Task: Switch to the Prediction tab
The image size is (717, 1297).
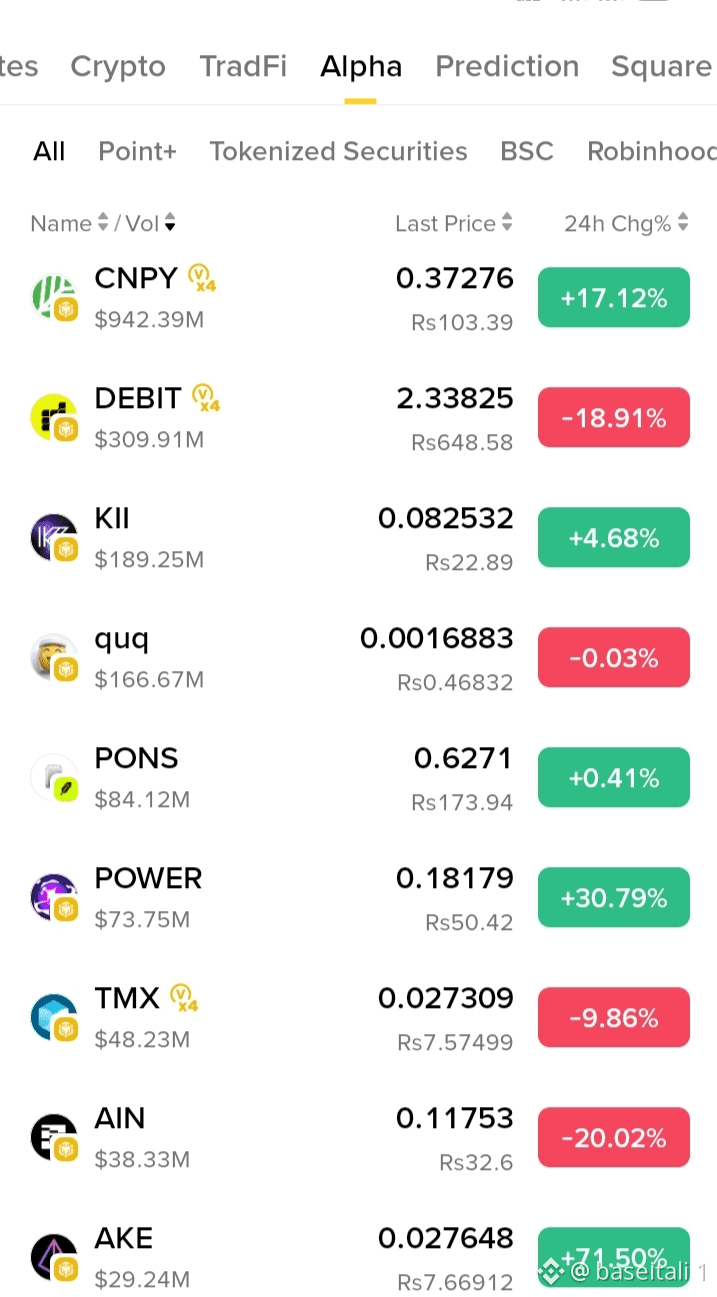Action: point(507,67)
